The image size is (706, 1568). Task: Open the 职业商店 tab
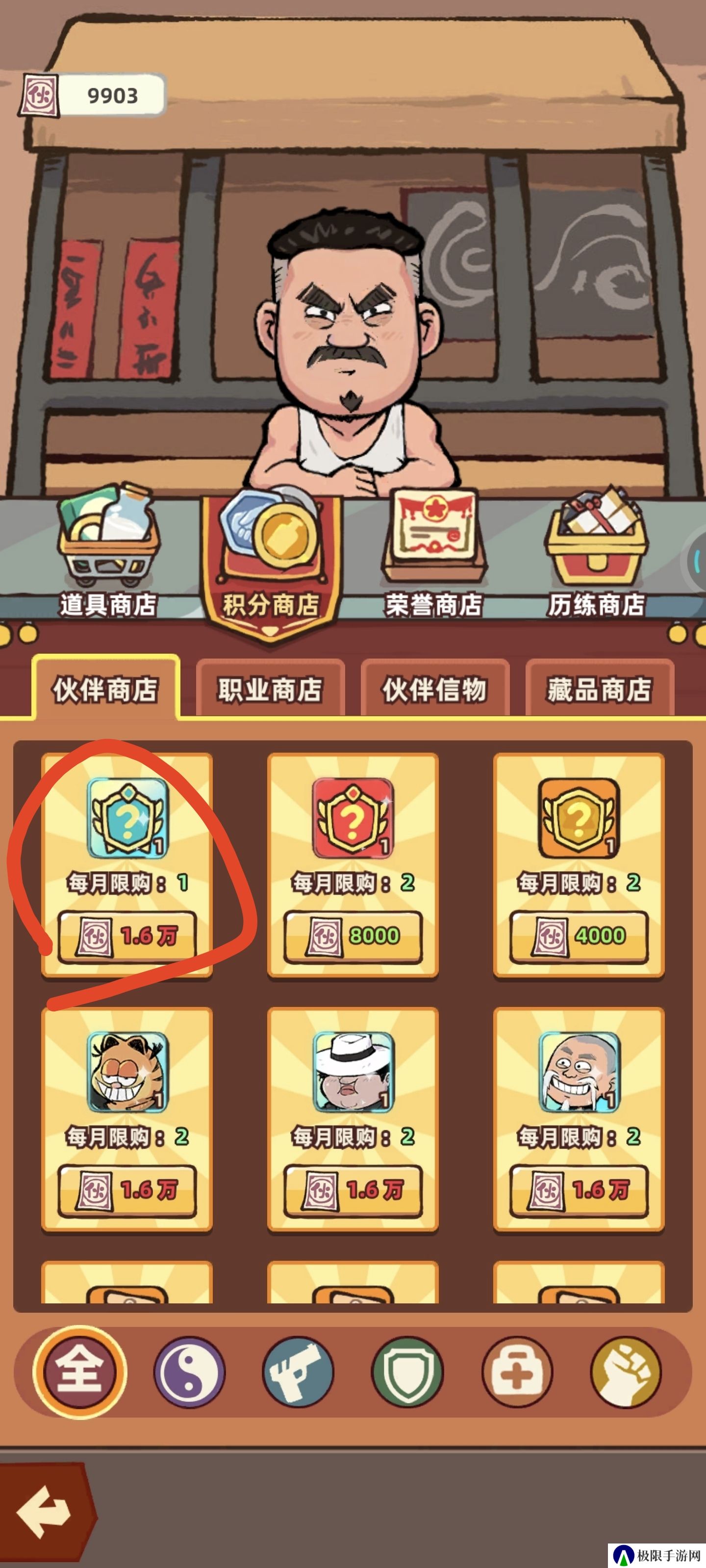tap(270, 689)
